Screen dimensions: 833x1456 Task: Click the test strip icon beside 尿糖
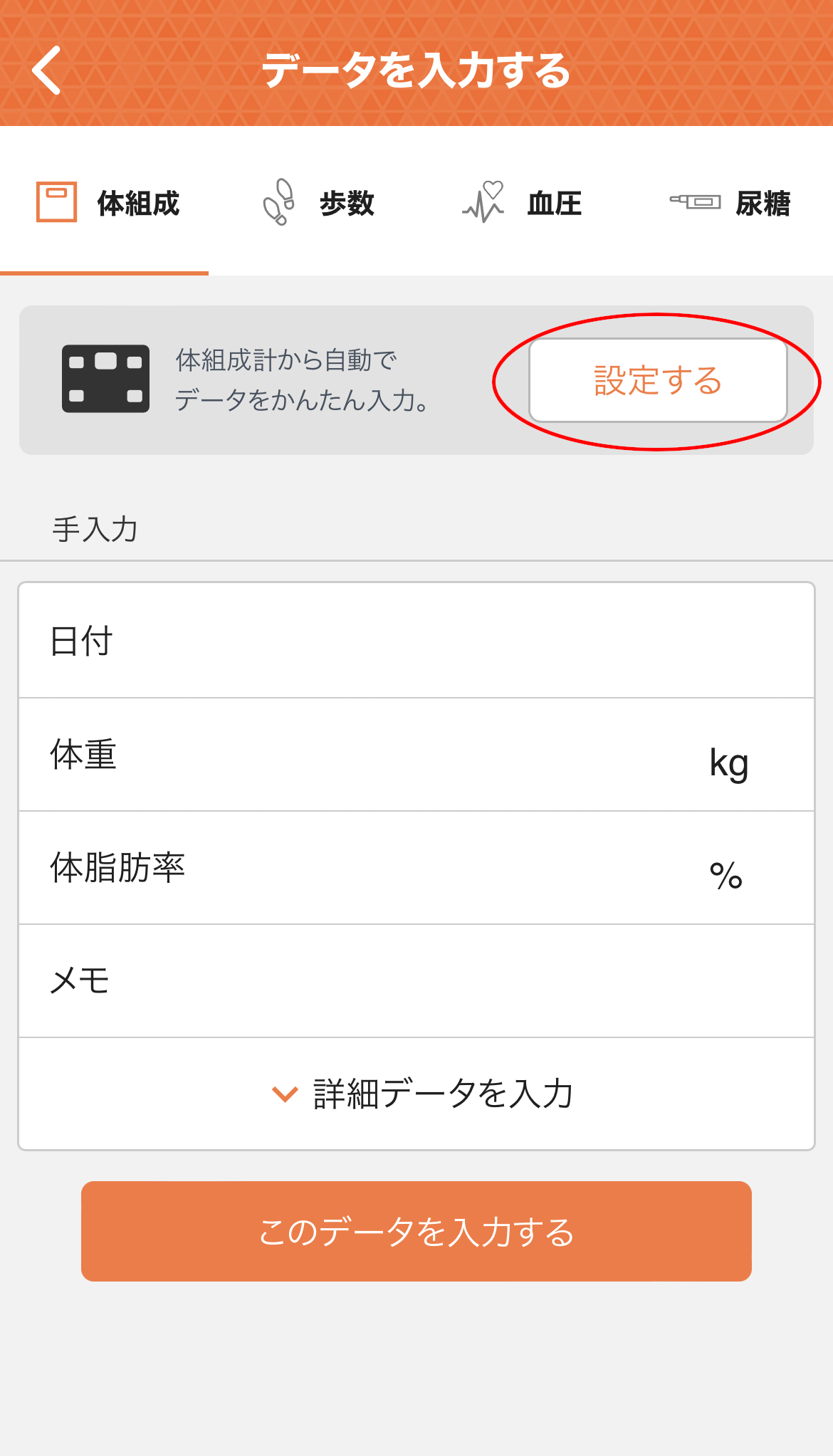pyautogui.click(x=696, y=203)
